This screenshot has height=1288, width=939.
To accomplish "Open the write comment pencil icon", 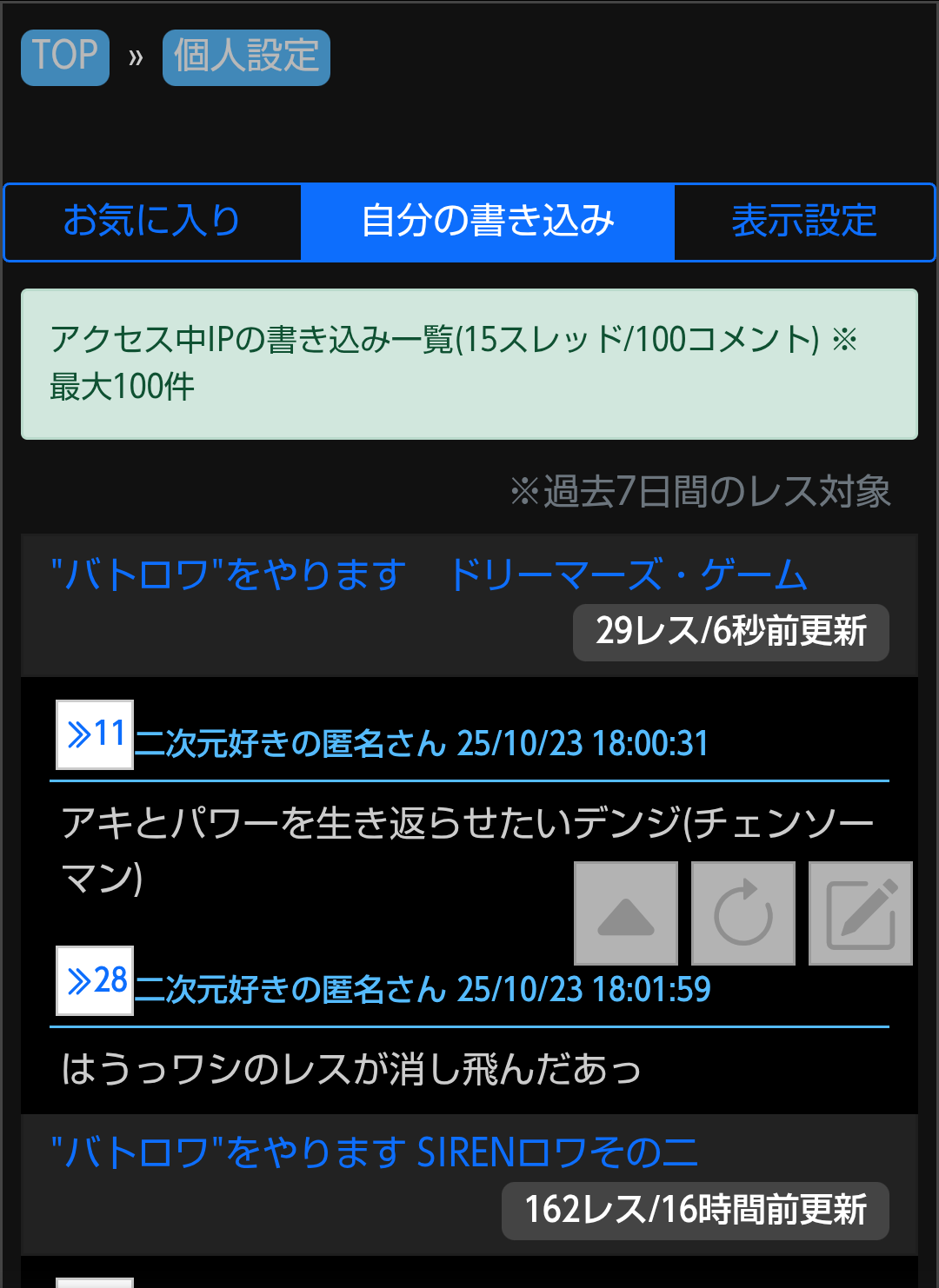I will (x=861, y=913).
